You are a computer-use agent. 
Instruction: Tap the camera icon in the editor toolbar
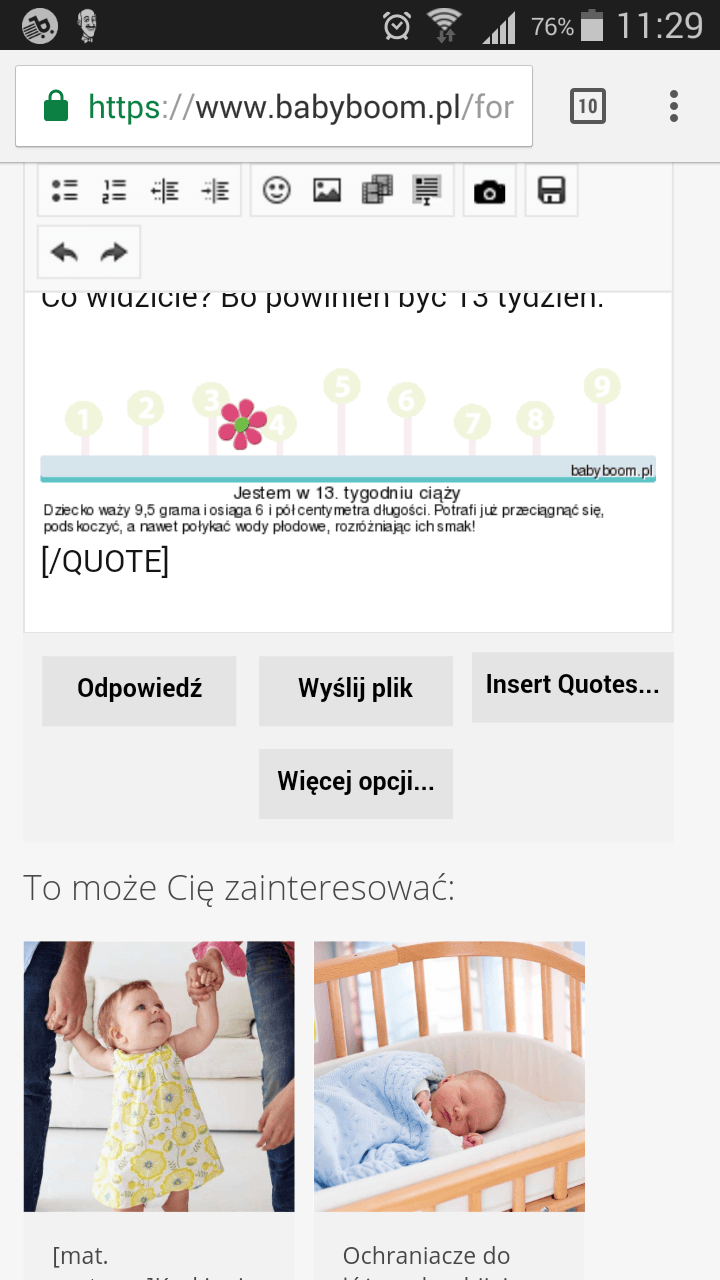(x=489, y=191)
